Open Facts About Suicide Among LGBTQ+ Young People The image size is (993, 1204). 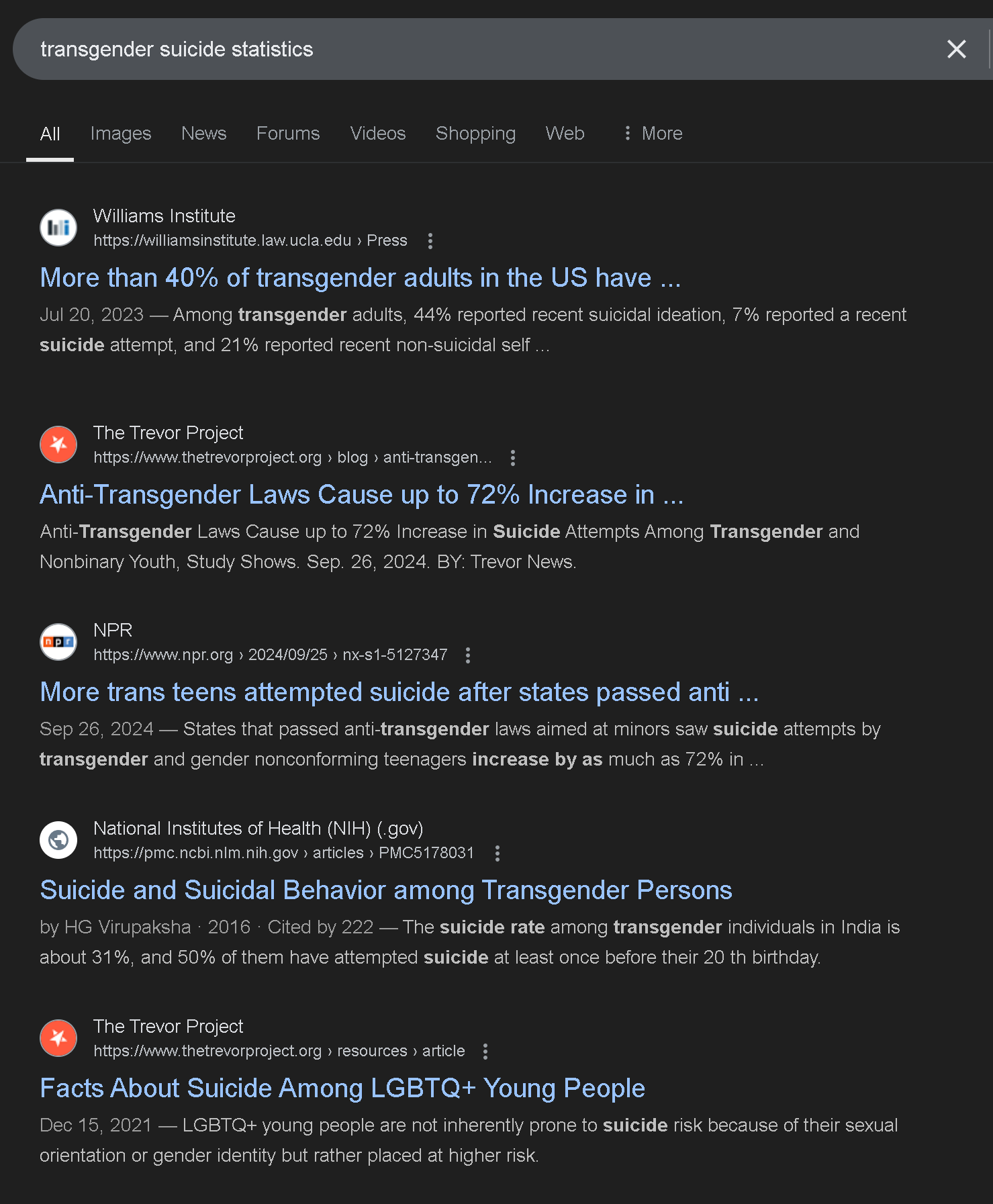(x=342, y=1089)
